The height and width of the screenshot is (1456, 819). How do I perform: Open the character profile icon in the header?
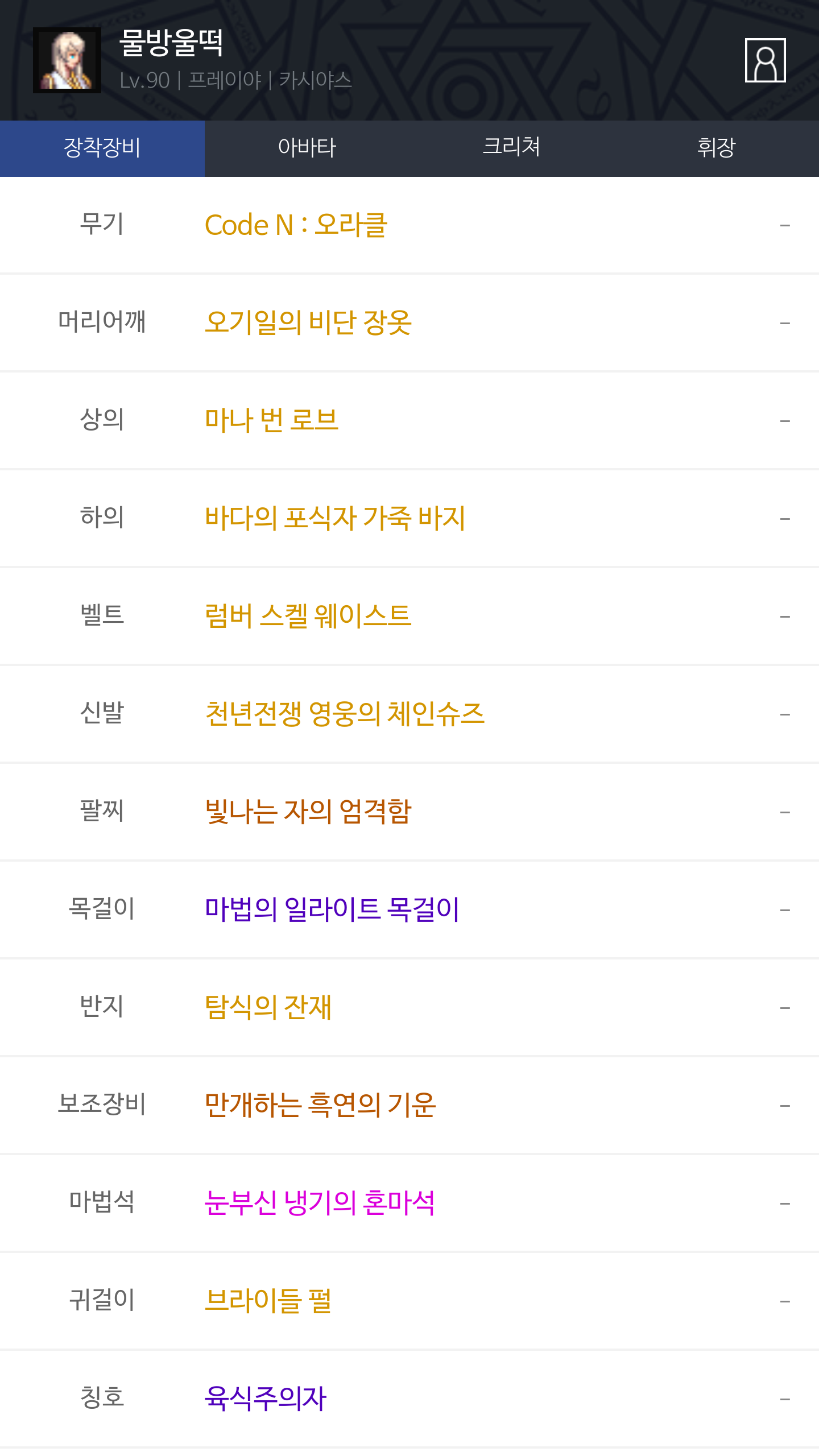(765, 60)
